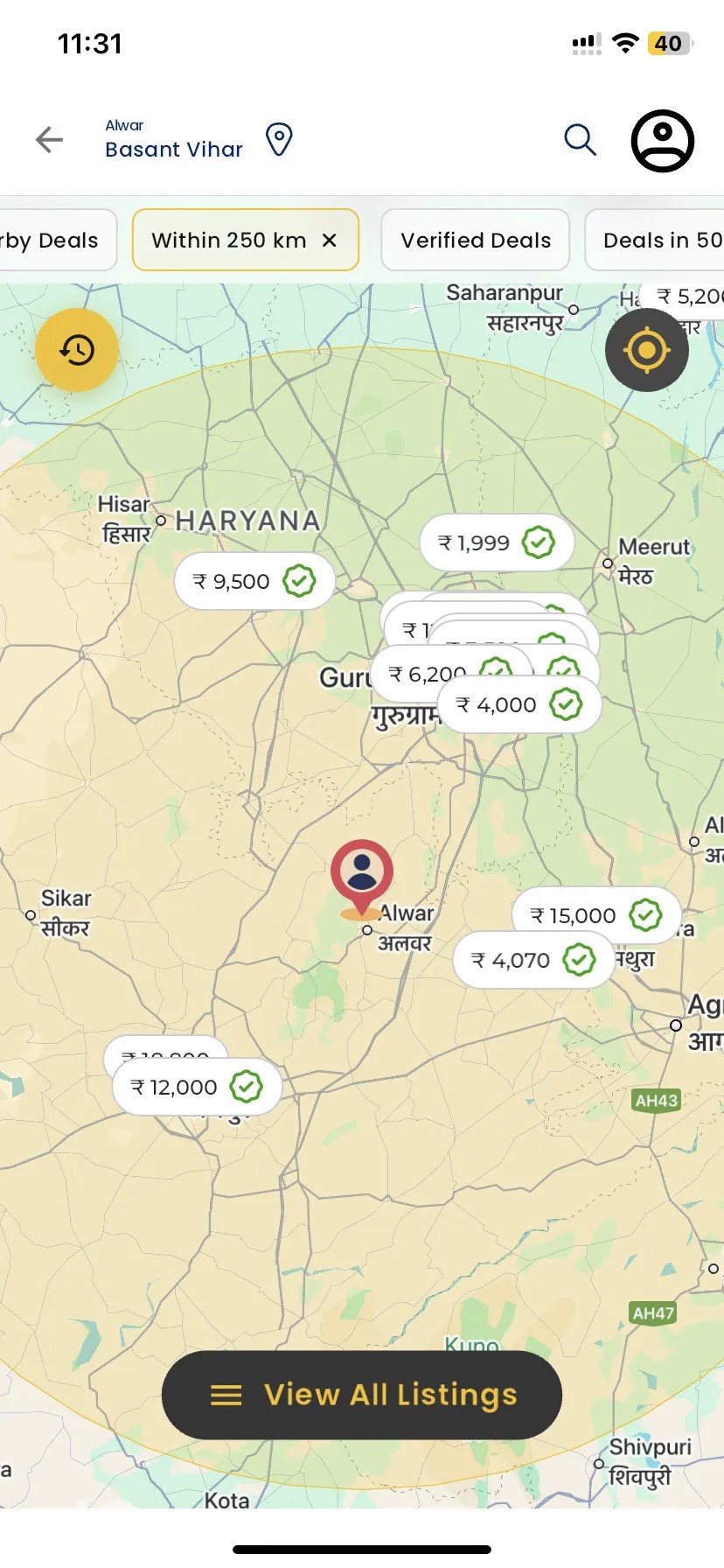Recenter map to my location
This screenshot has width=724, height=1568.
click(646, 350)
